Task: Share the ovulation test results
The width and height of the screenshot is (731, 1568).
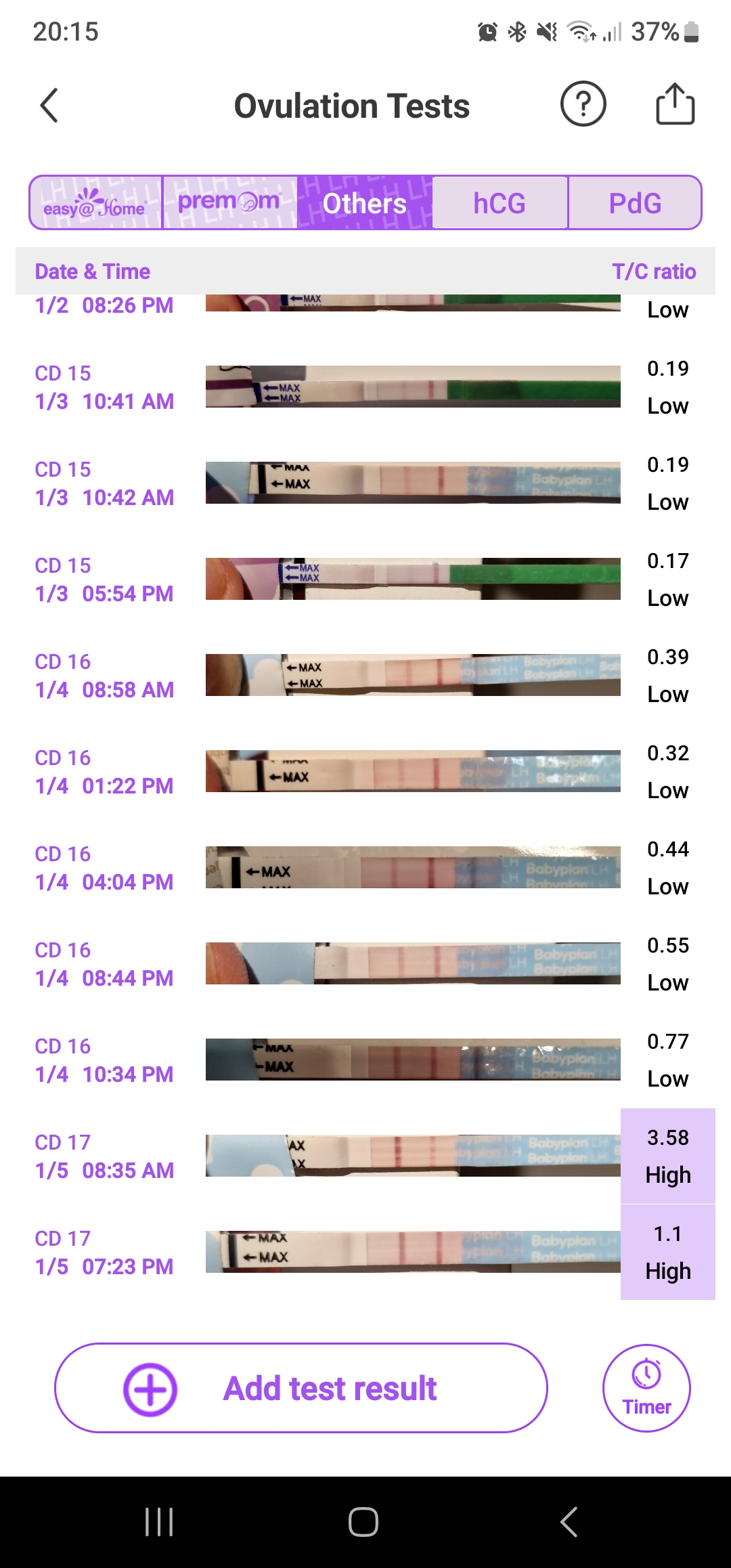Action: (675, 104)
